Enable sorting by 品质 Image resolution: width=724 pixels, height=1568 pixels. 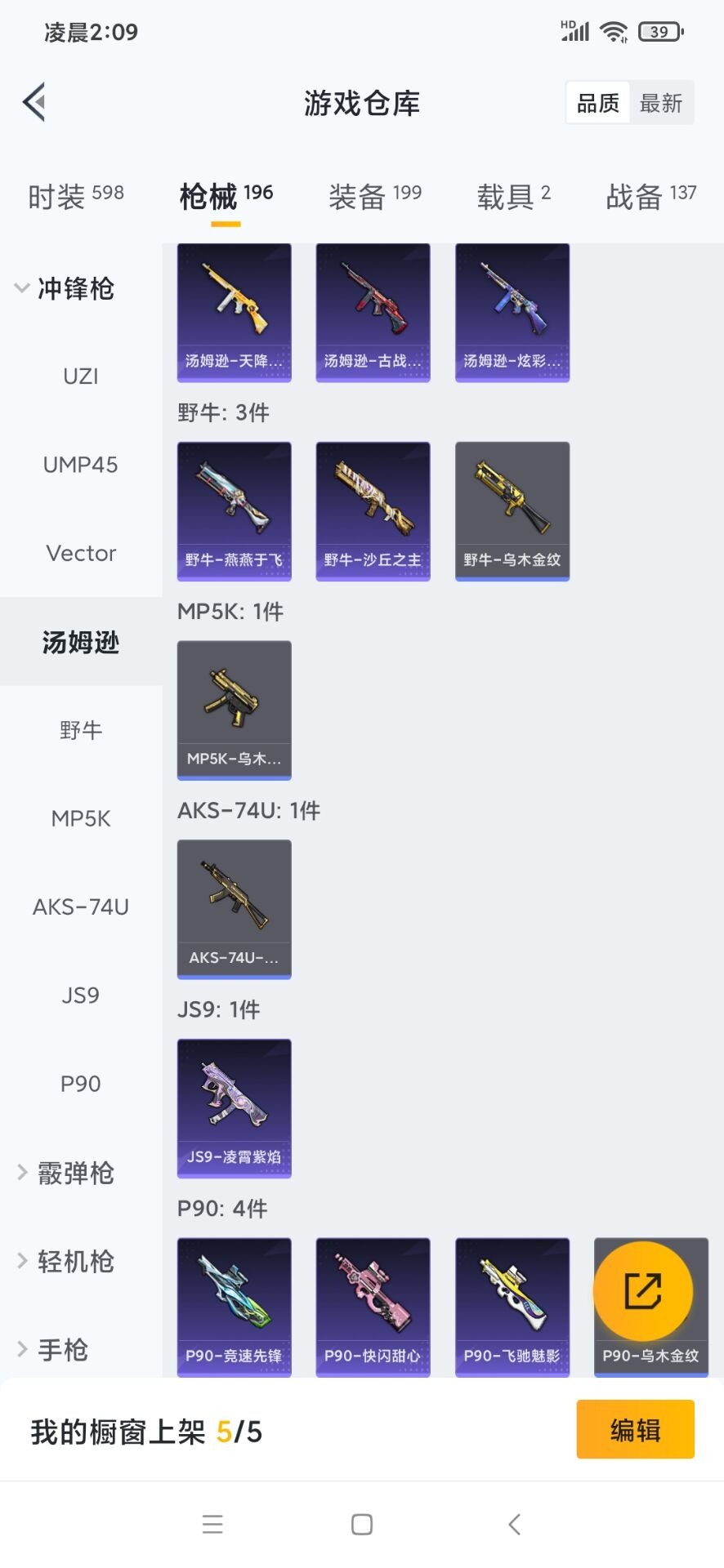pos(597,102)
